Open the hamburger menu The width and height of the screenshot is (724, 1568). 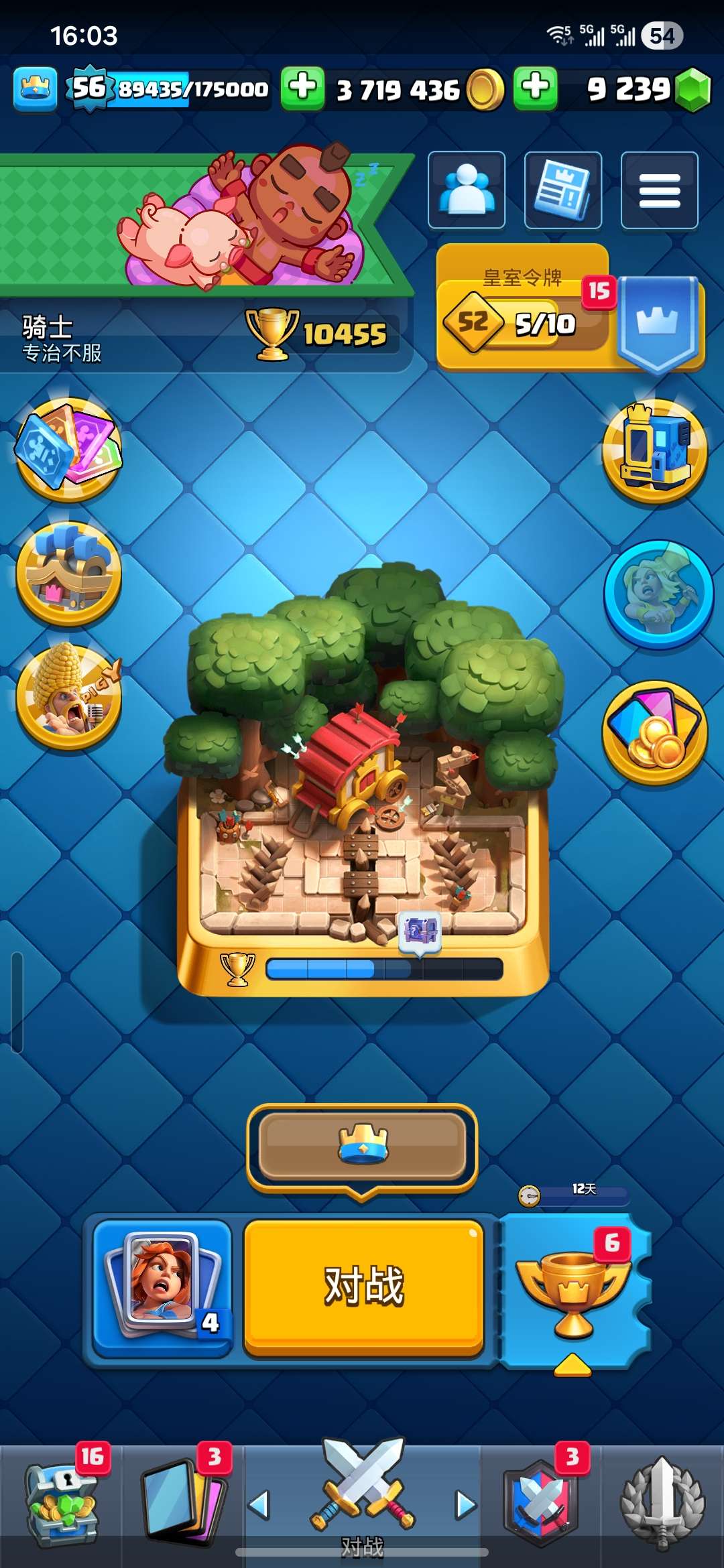(x=659, y=190)
